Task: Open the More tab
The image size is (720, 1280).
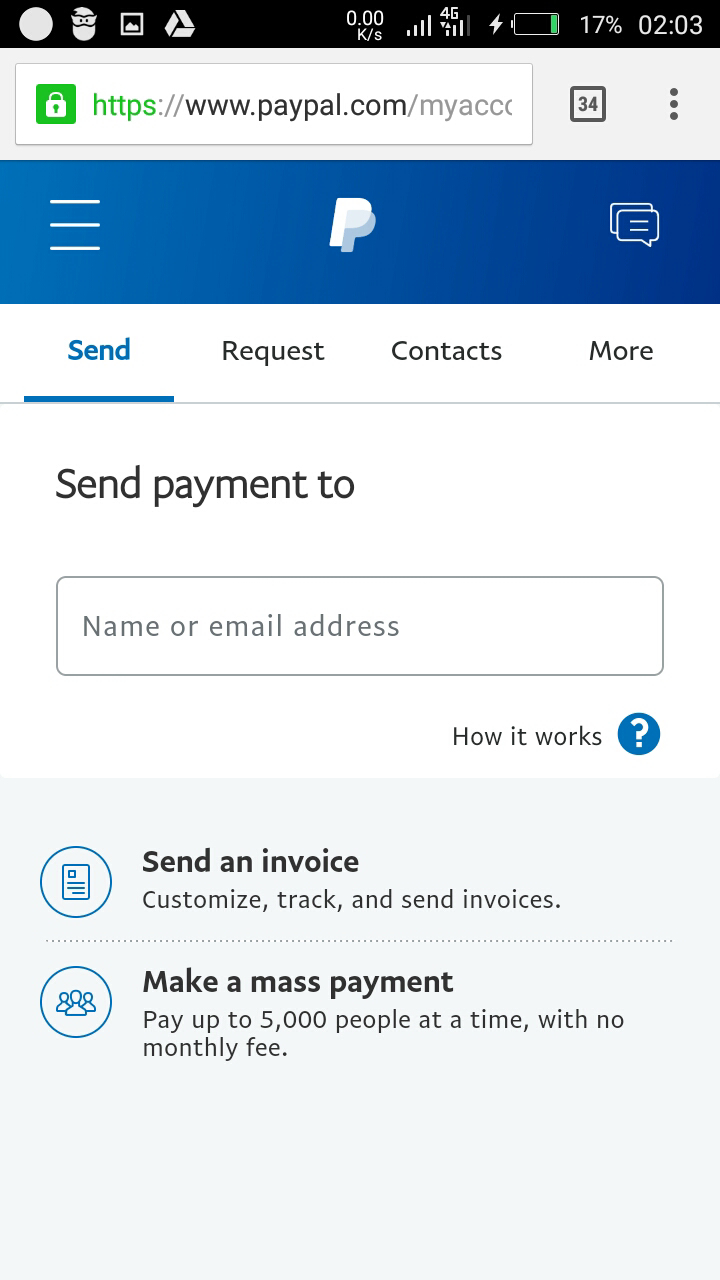Action: 621,351
